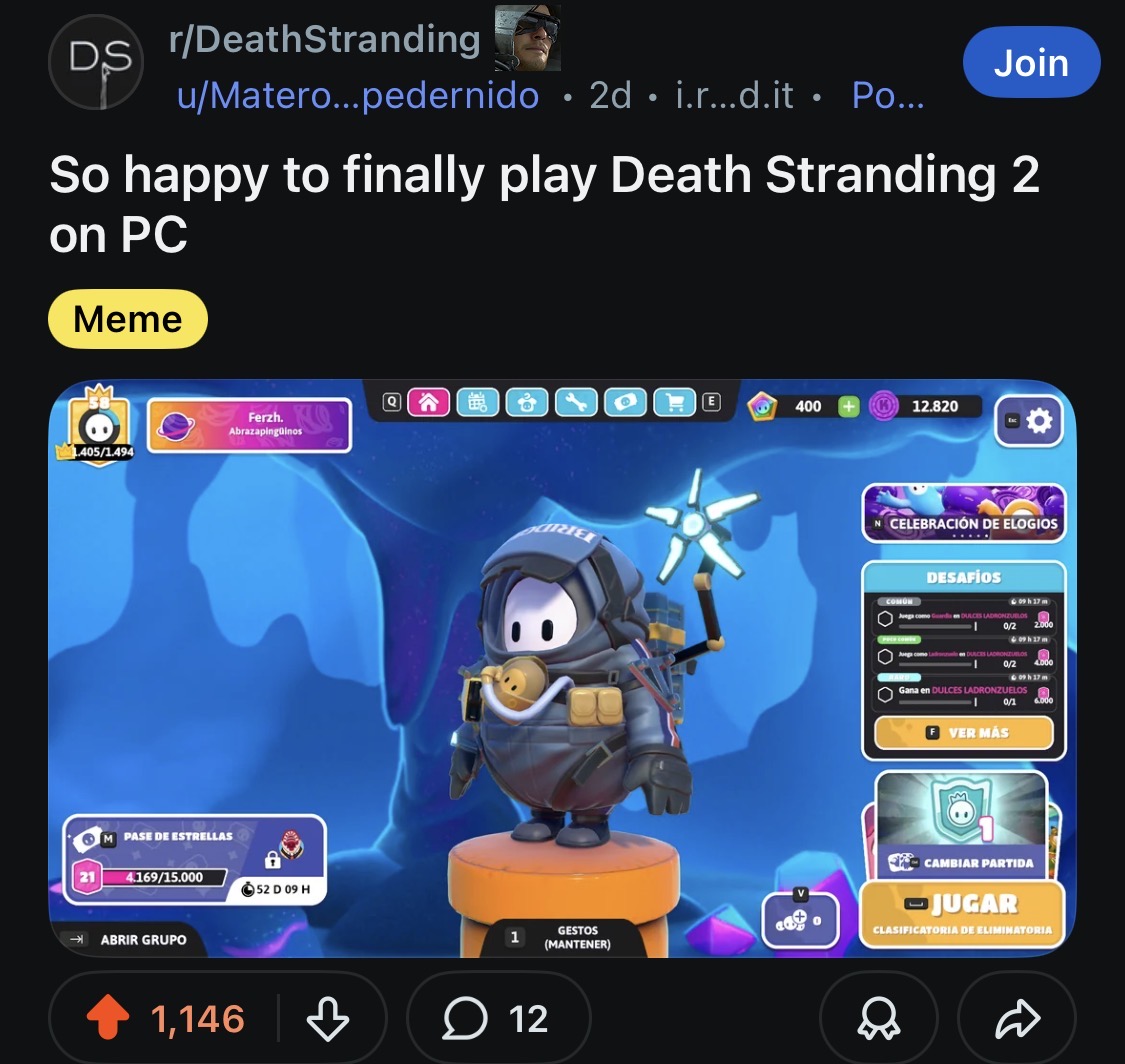The width and height of the screenshot is (1125, 1064).
Task: Open the 12 comments
Action: click(497, 1019)
